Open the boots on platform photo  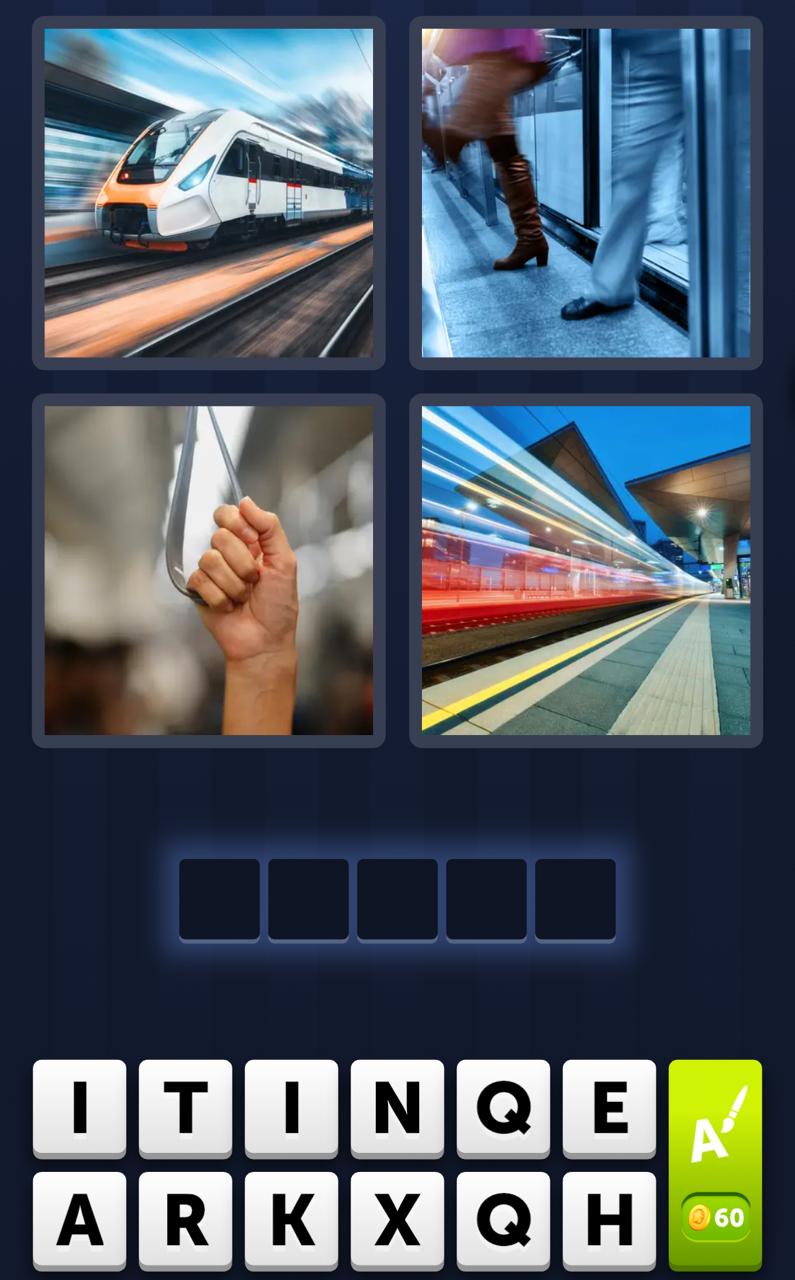(x=585, y=192)
